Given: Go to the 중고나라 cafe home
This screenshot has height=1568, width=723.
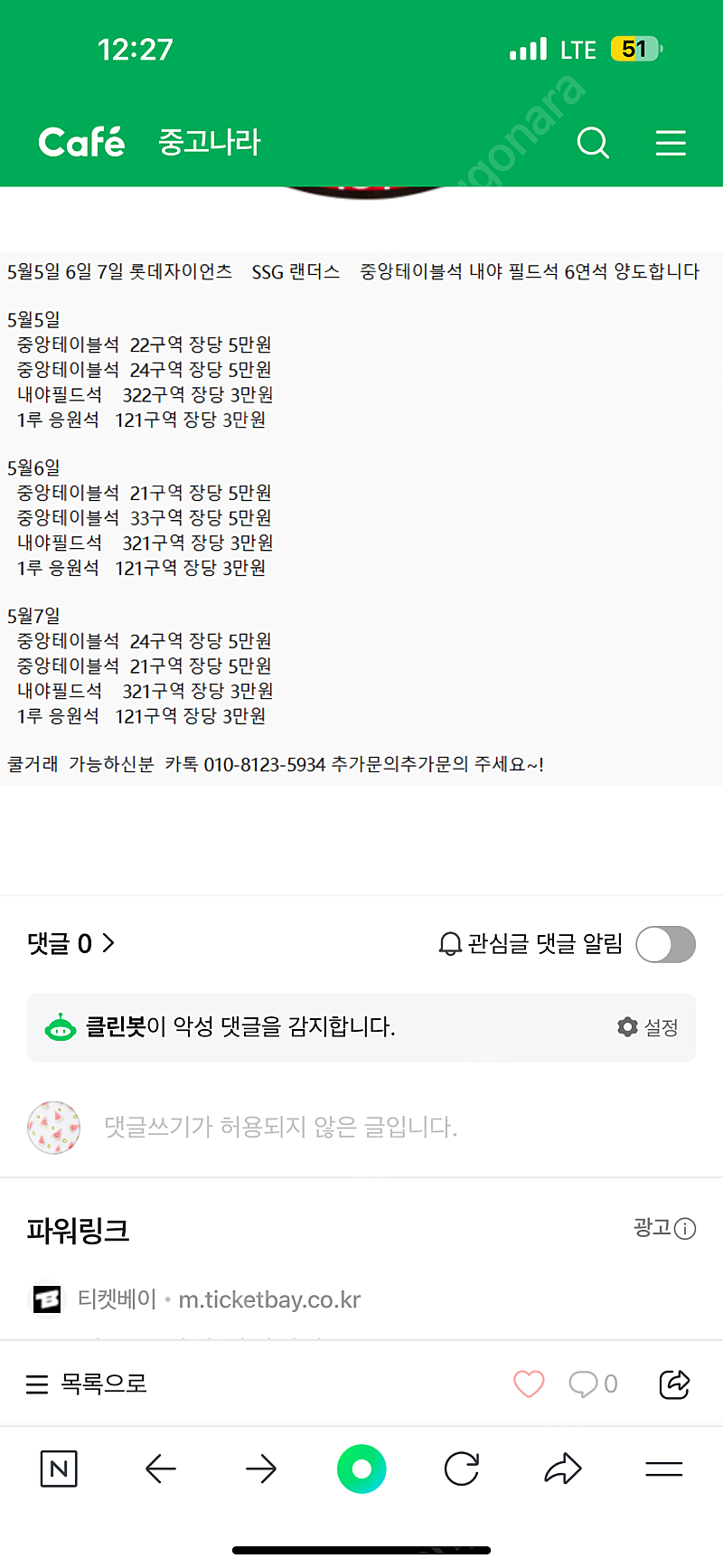Looking at the screenshot, I should [x=210, y=142].
